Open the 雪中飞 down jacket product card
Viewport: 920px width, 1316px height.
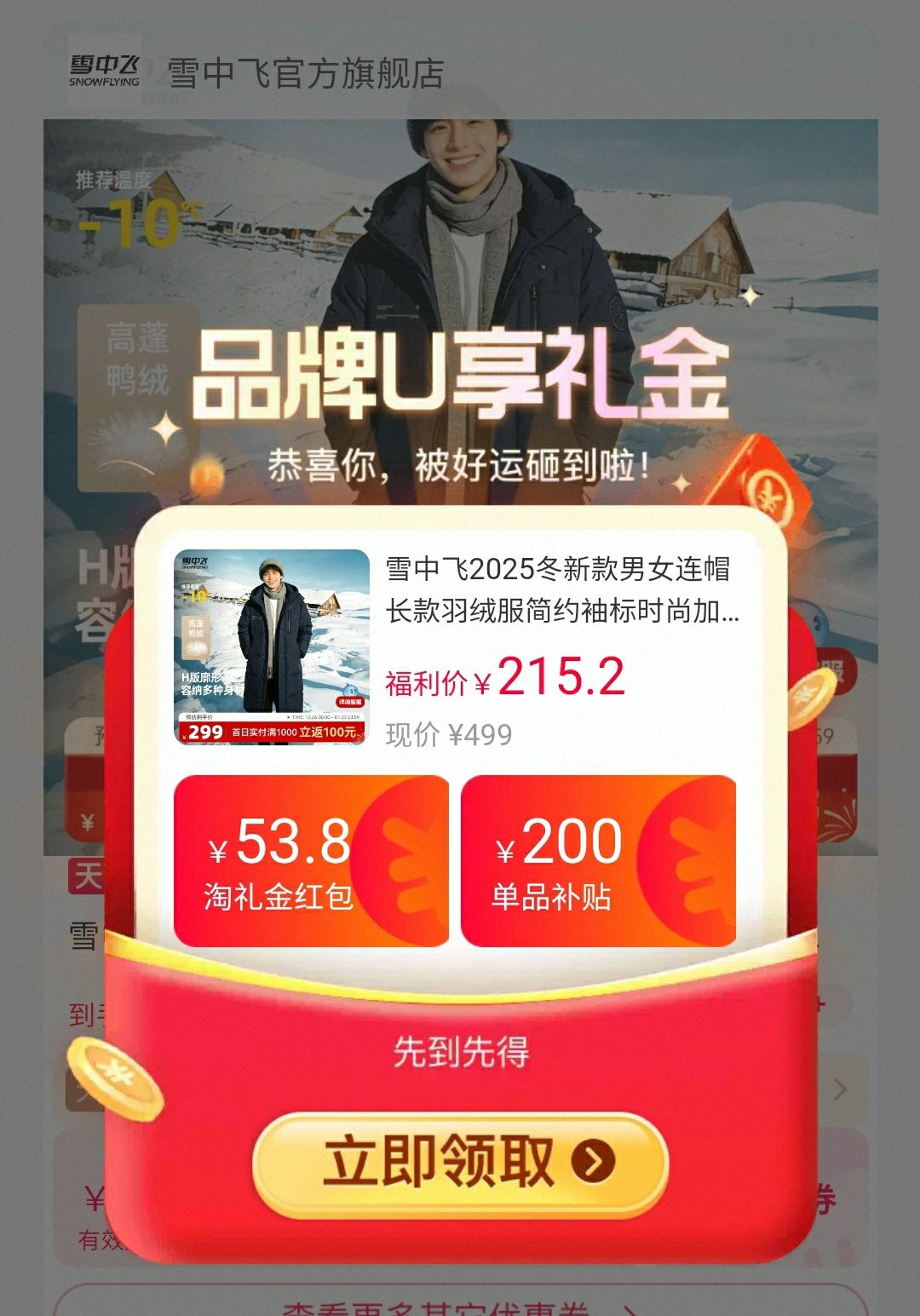pos(460,647)
